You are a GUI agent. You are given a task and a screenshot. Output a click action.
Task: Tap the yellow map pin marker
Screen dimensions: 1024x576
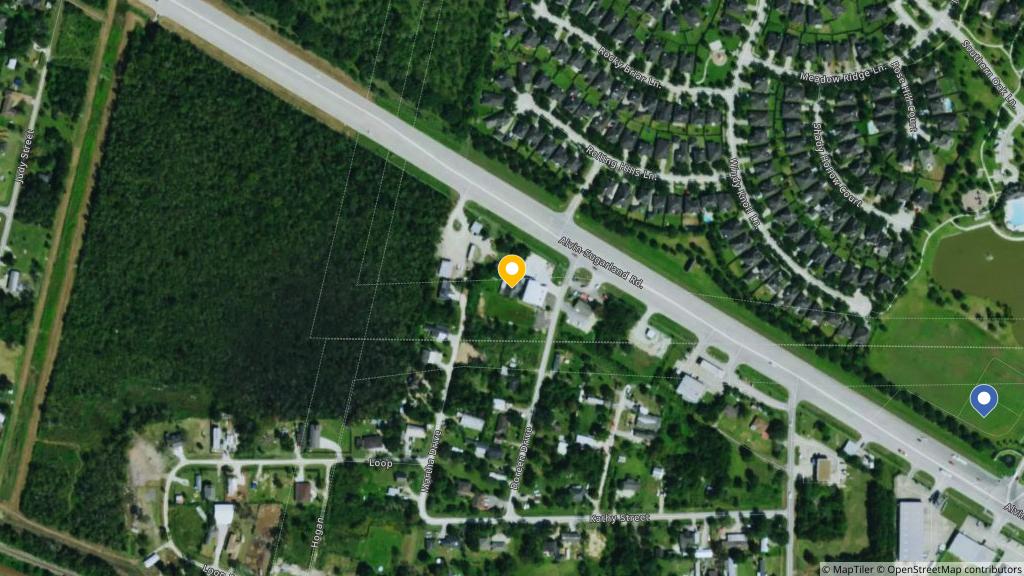[x=512, y=271]
